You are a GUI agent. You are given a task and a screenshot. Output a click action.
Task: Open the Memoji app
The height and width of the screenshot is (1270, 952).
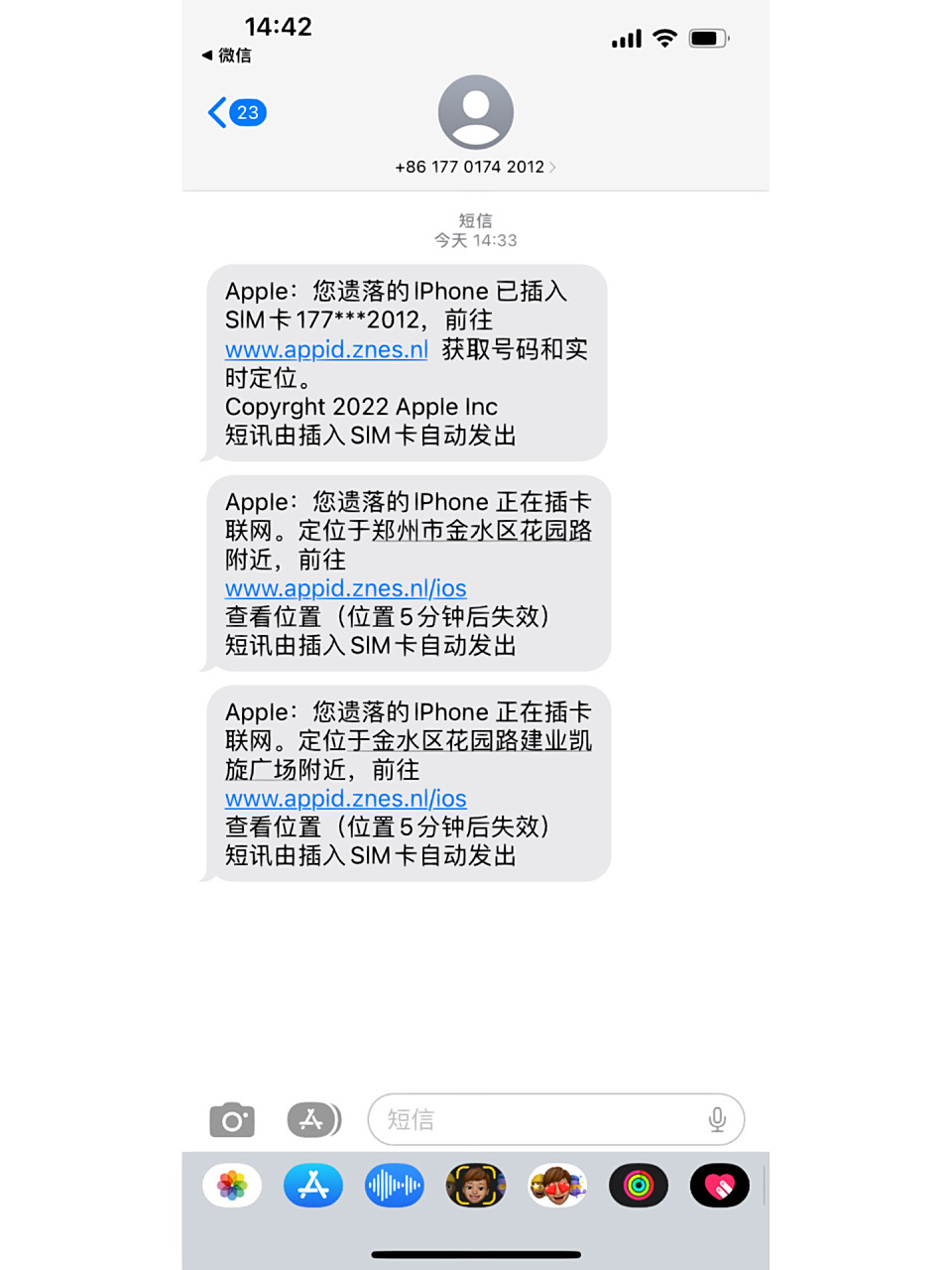tap(475, 1186)
